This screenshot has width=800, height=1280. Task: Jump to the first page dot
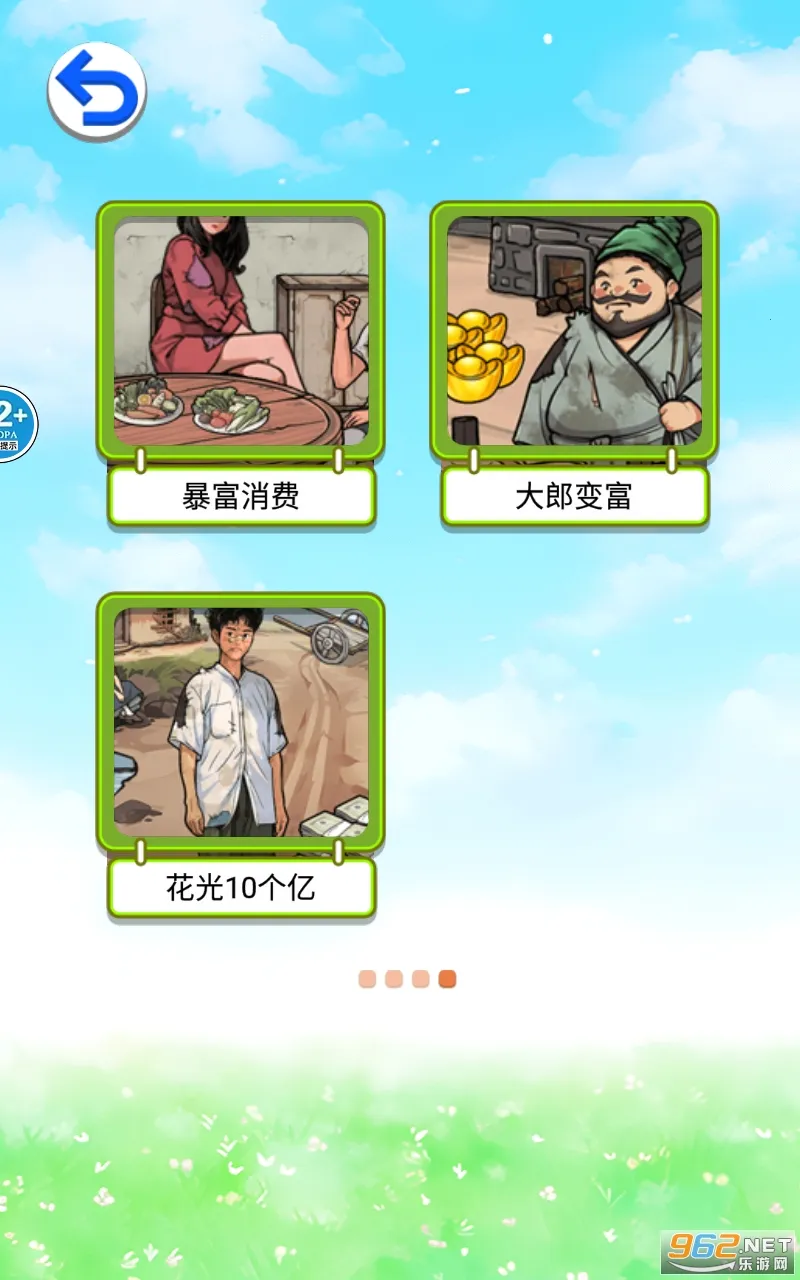(368, 979)
